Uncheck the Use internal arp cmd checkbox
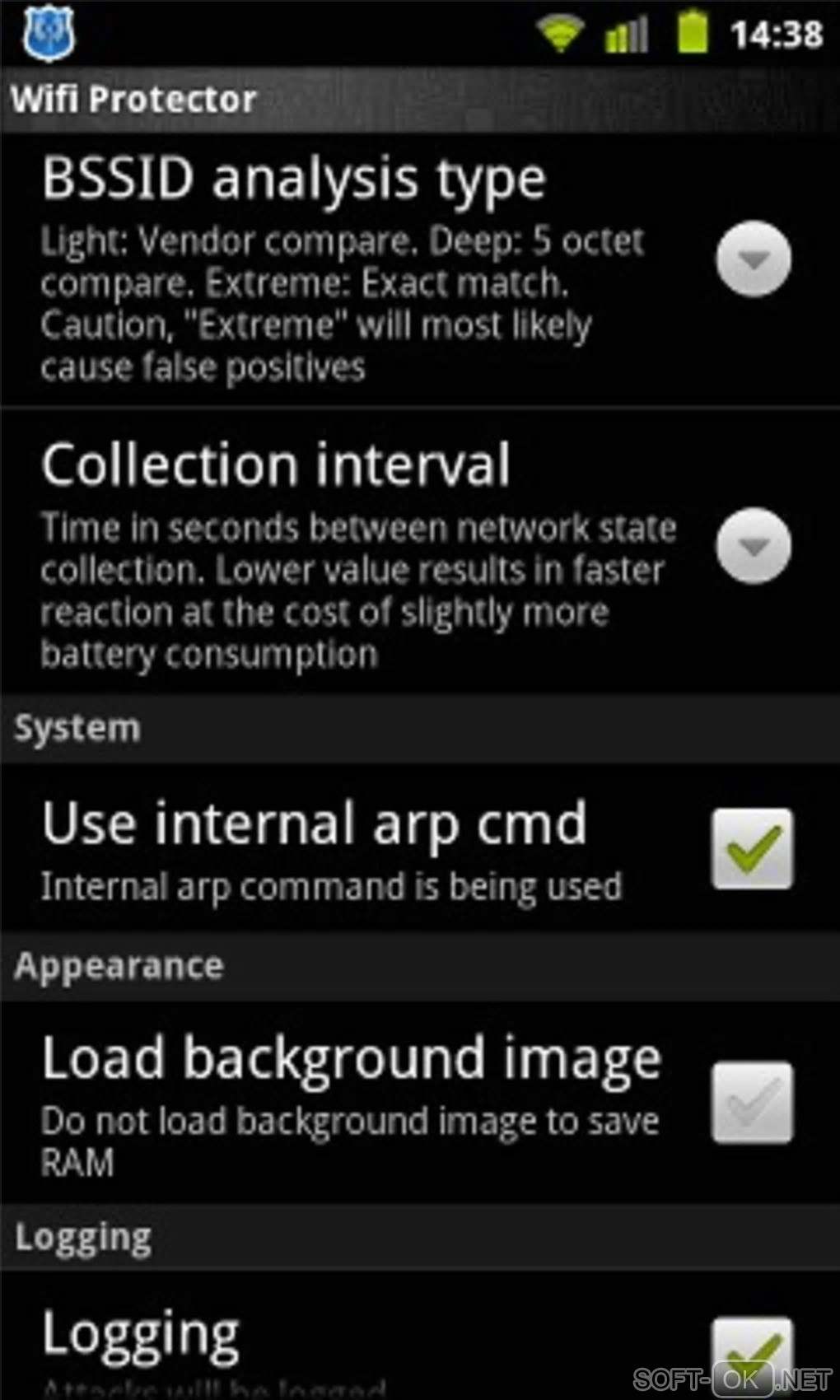 pyautogui.click(x=752, y=848)
